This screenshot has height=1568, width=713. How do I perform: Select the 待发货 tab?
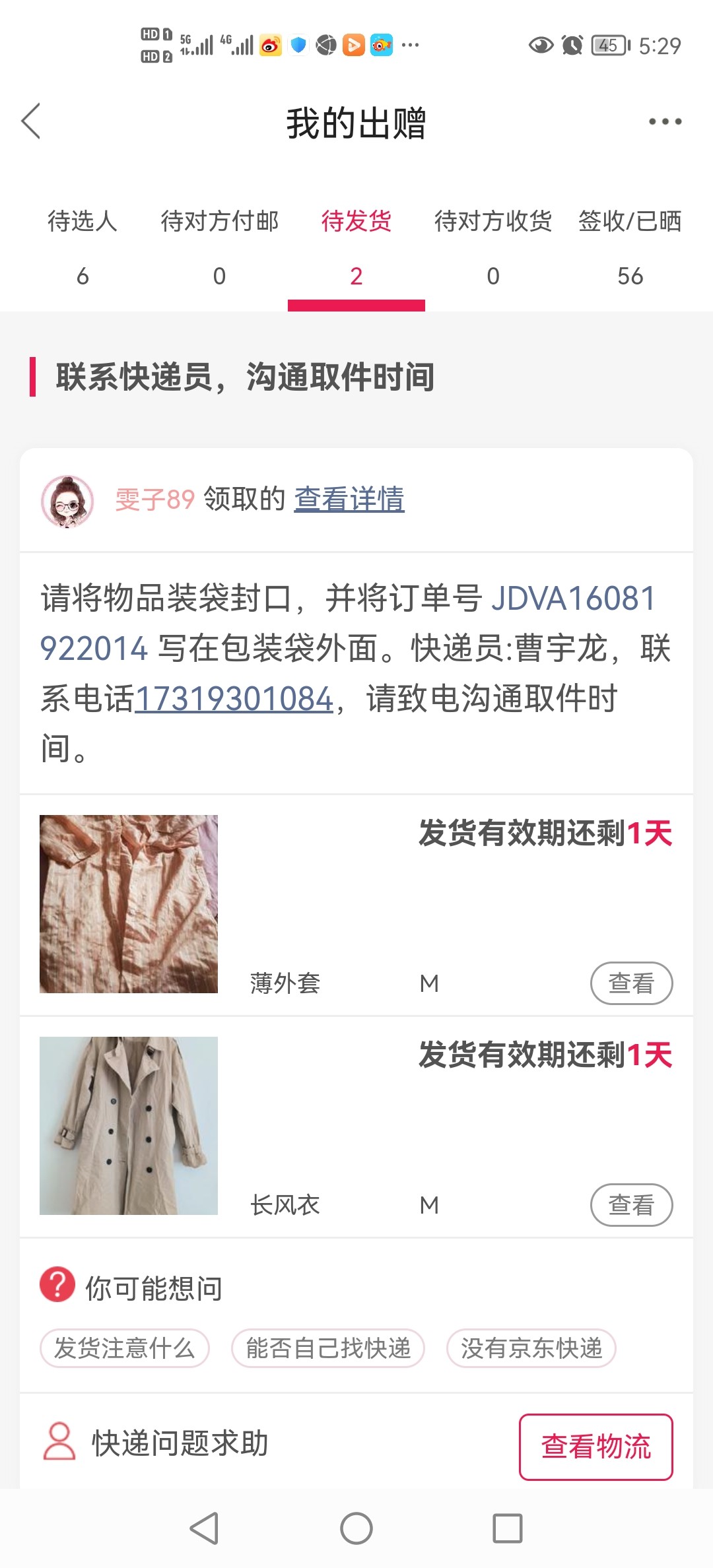[356, 244]
